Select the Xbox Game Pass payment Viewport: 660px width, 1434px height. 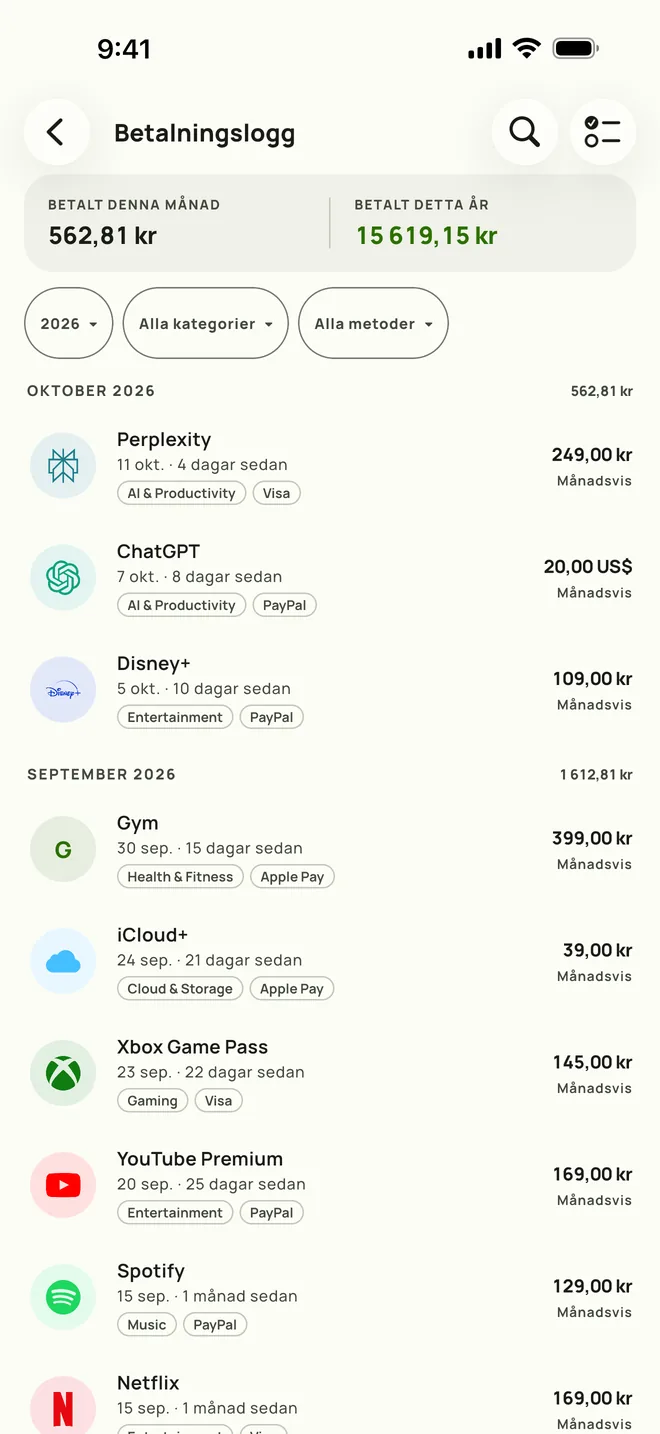(330, 1074)
